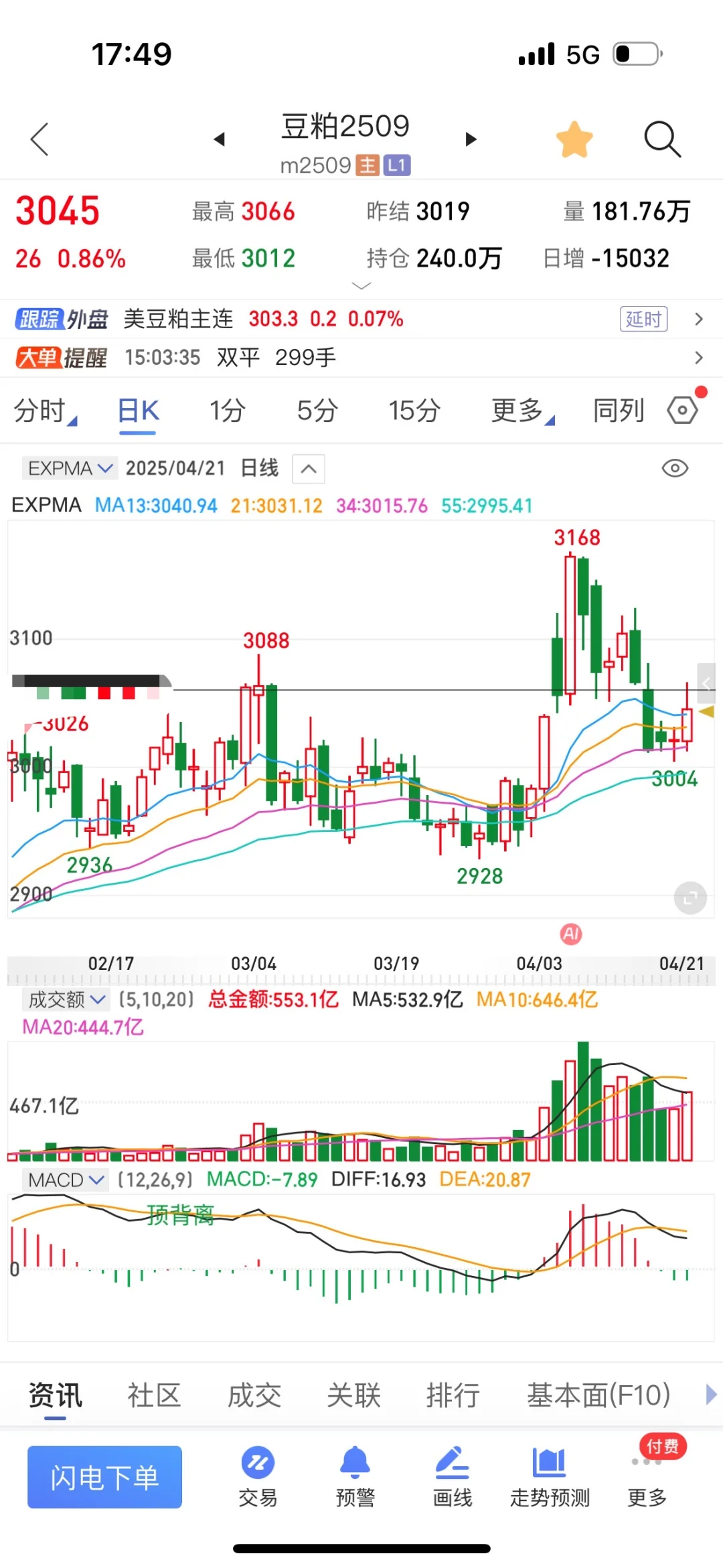Screen dimensions: 723x1568
Task: Open chart settings hexagon icon
Action: point(683,410)
